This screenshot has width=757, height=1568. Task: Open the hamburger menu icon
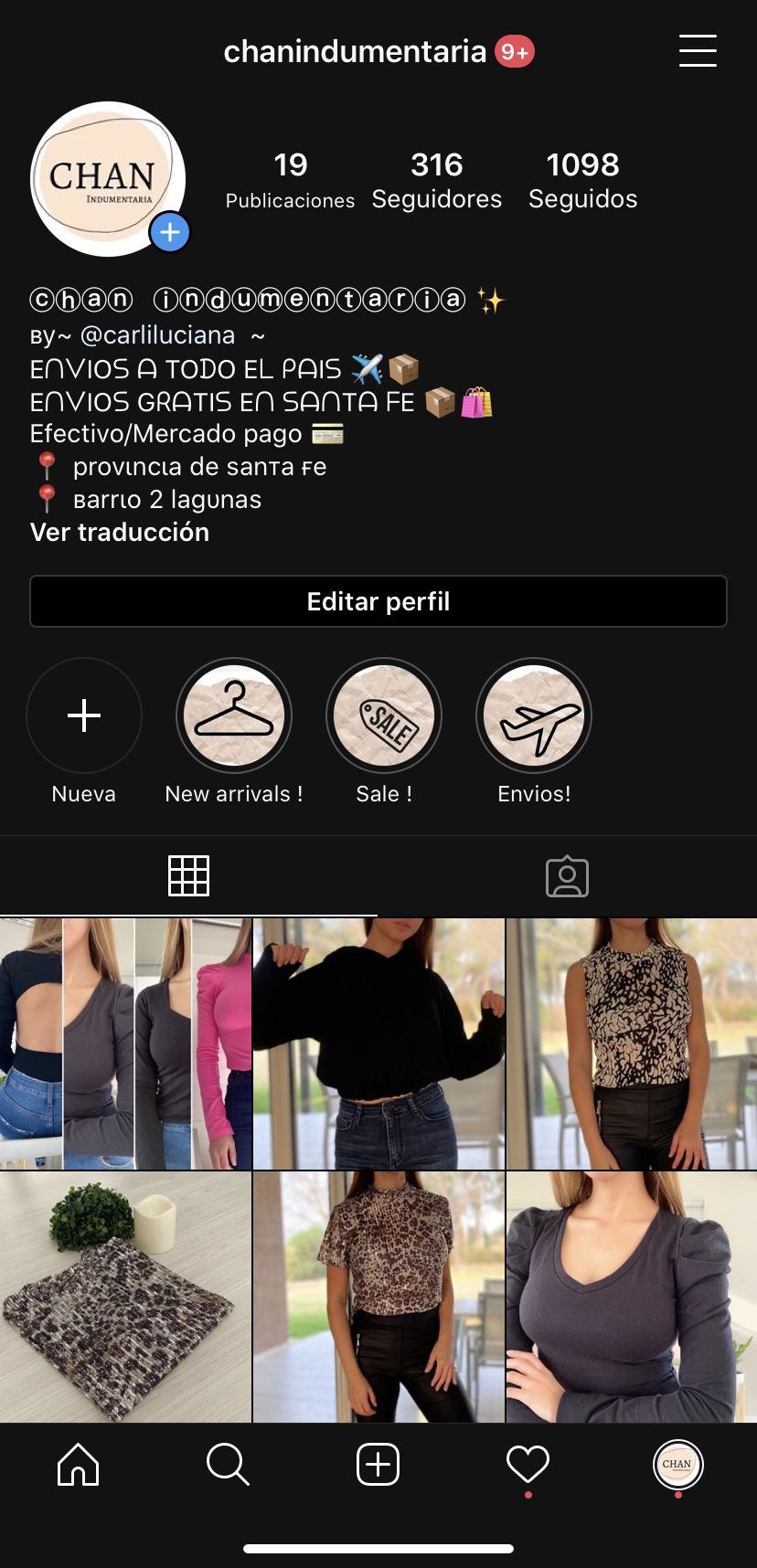click(698, 51)
